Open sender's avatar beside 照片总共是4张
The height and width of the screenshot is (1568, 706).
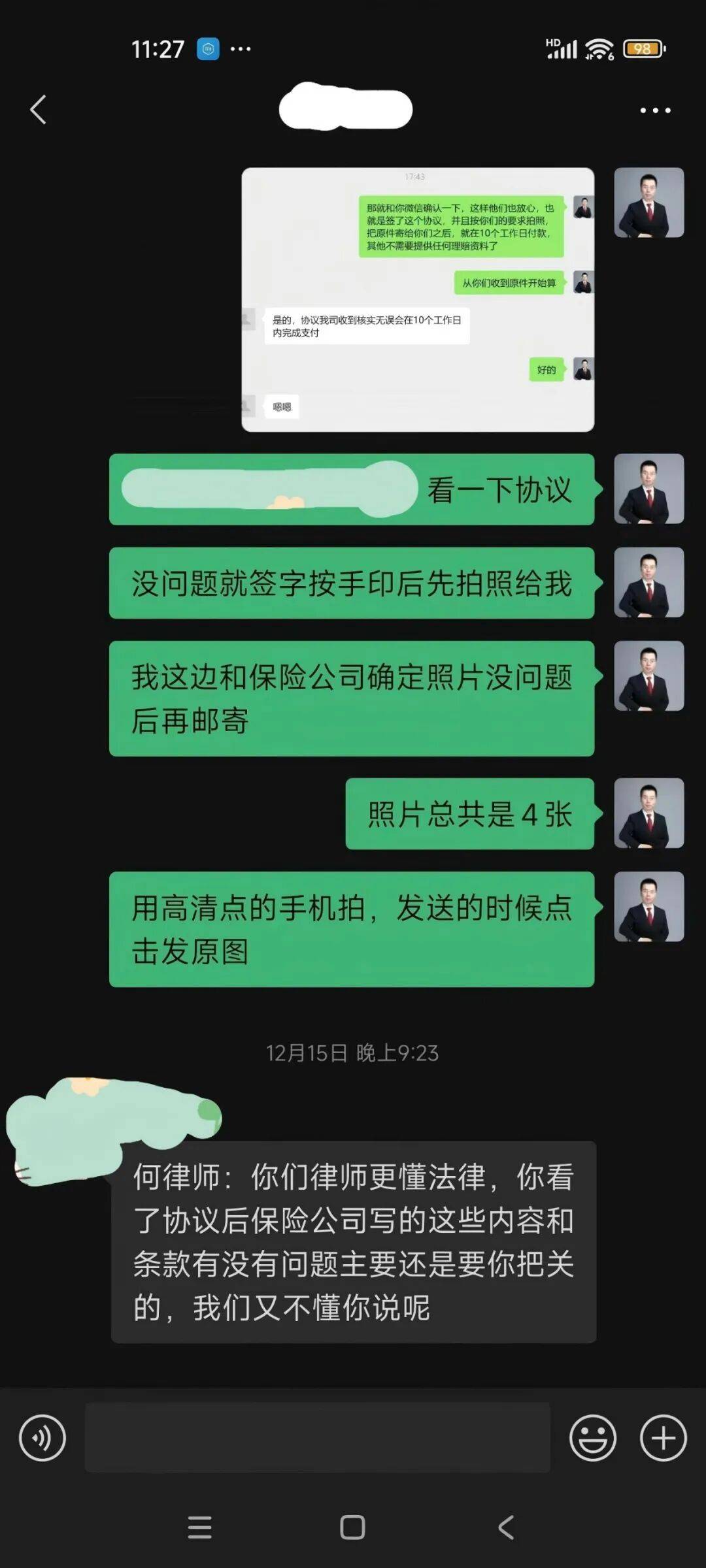[648, 813]
